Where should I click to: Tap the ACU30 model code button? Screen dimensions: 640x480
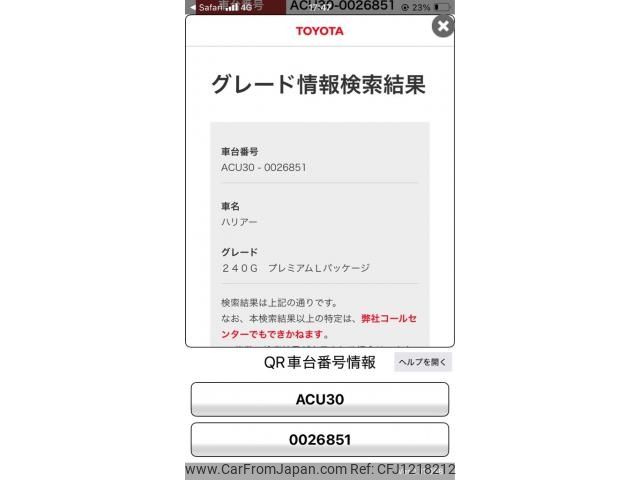(x=320, y=399)
